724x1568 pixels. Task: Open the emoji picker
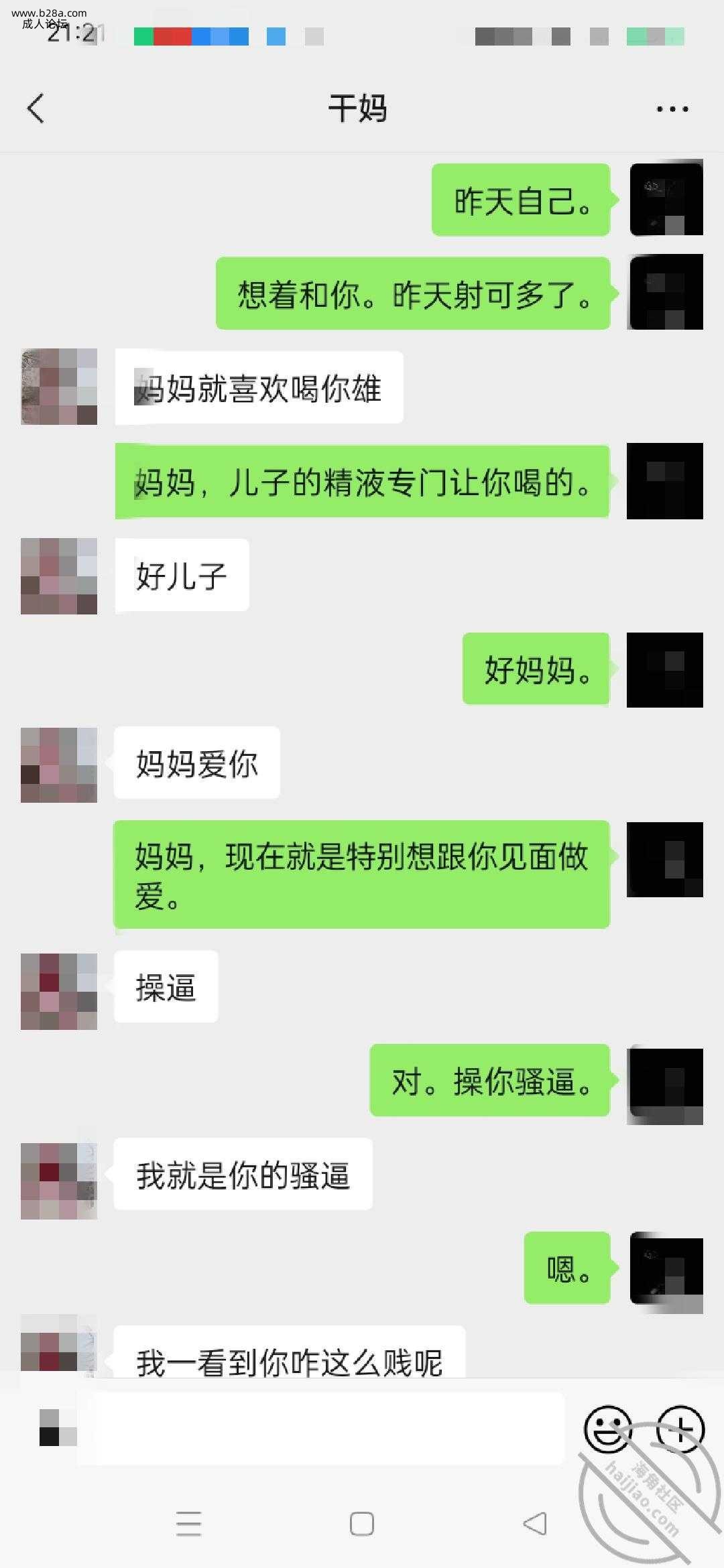608,1428
